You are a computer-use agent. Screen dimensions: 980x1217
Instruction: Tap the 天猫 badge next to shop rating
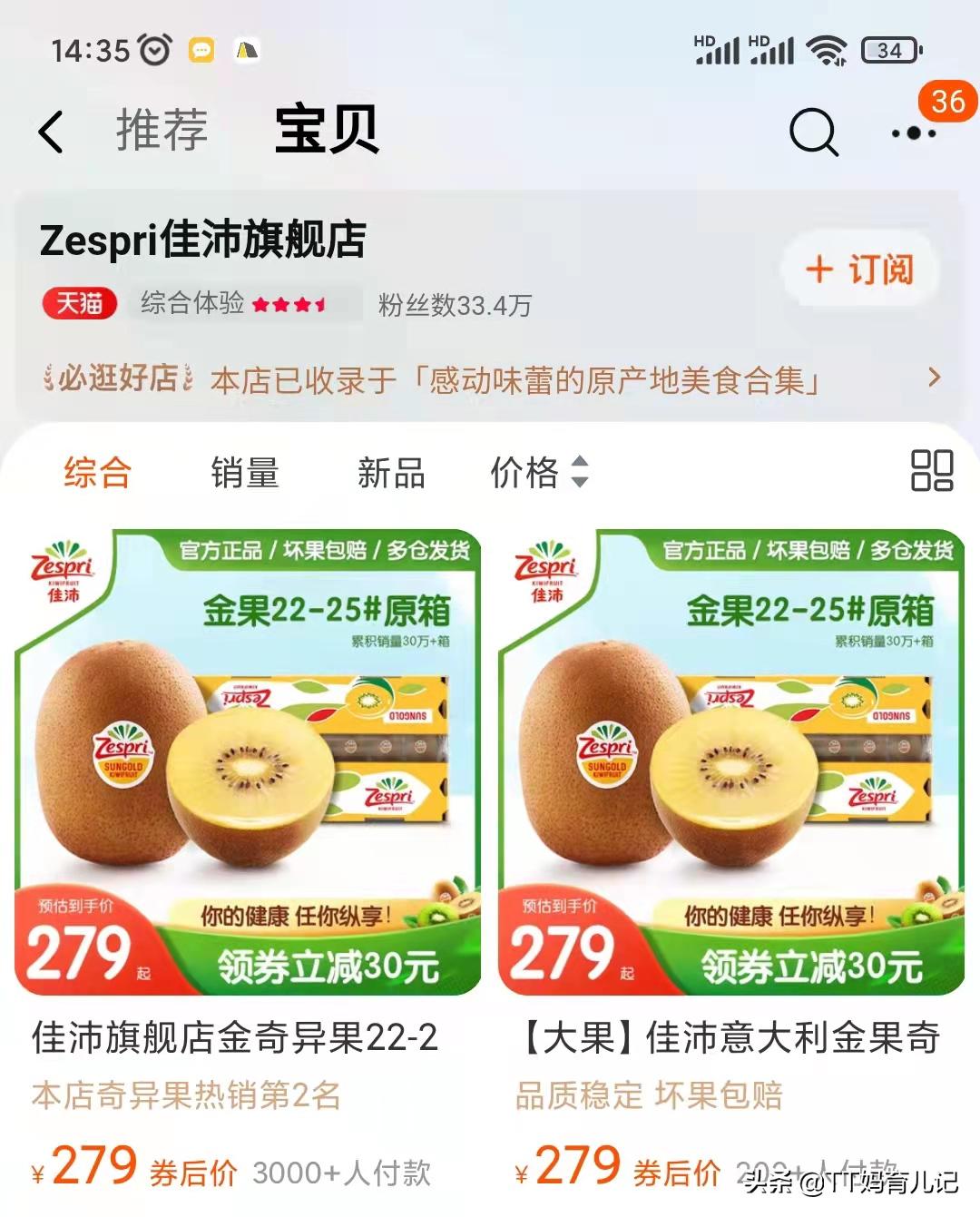(80, 304)
